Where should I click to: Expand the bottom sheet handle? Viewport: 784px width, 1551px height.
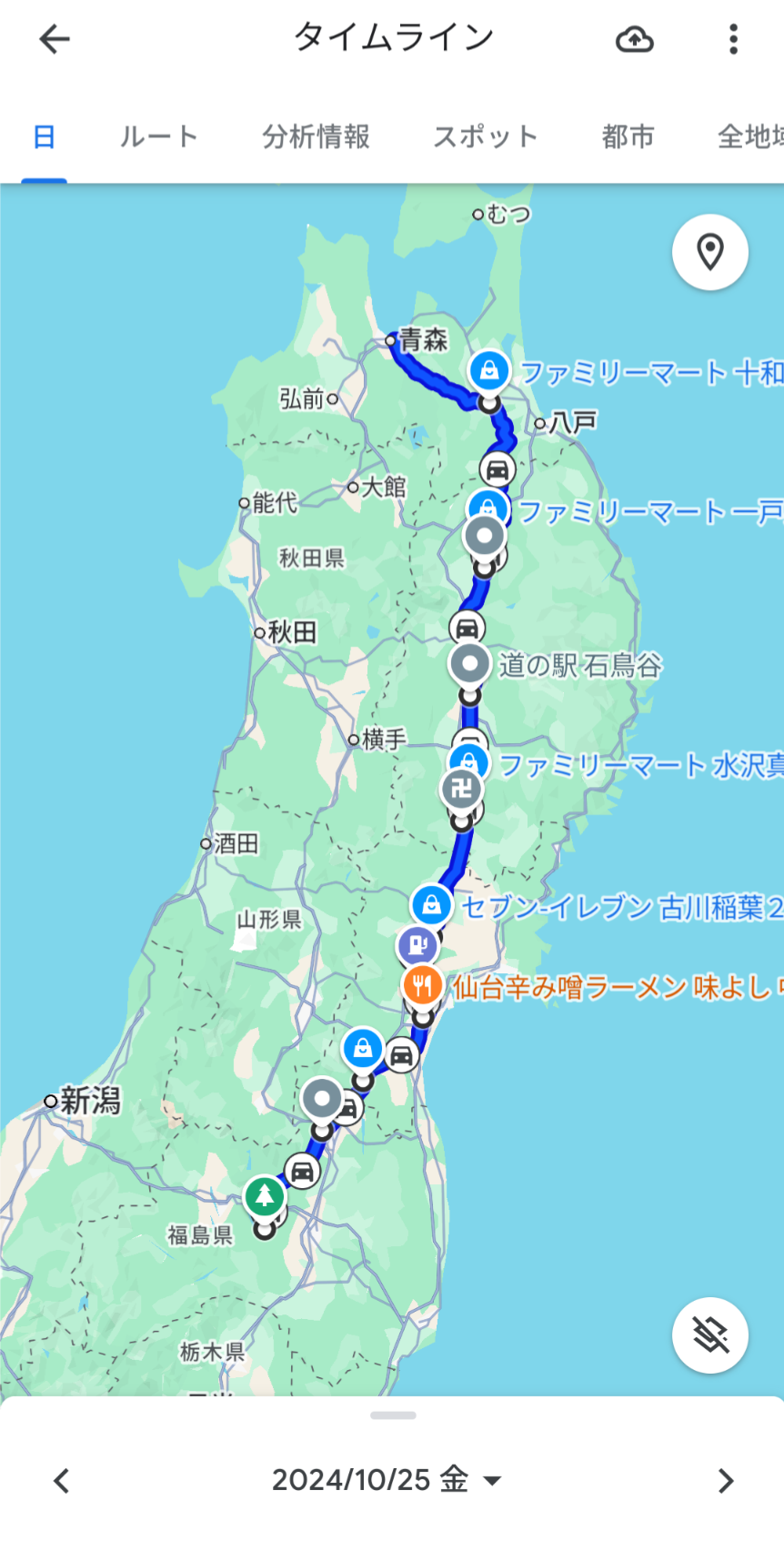coord(393,1415)
